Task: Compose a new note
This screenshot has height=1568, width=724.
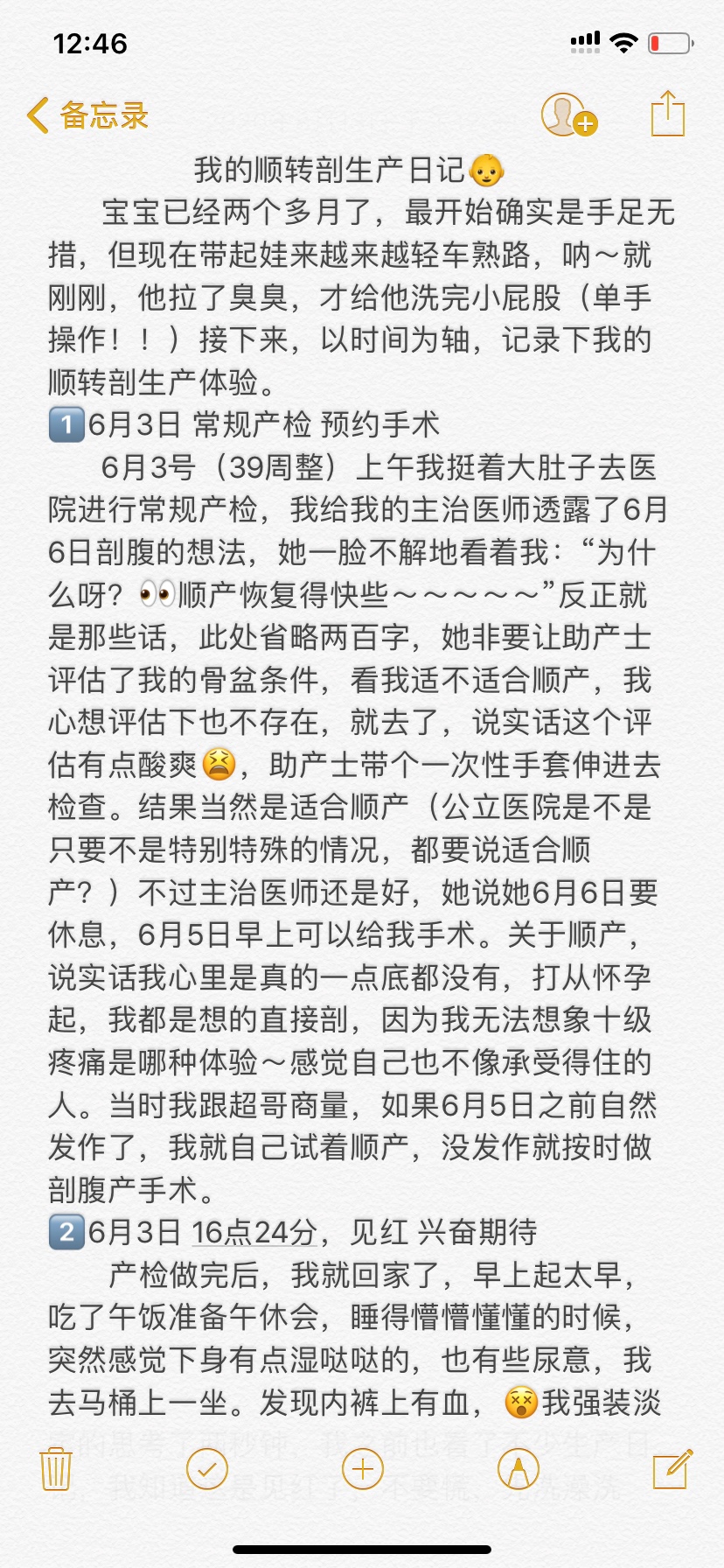Action: [672, 1469]
